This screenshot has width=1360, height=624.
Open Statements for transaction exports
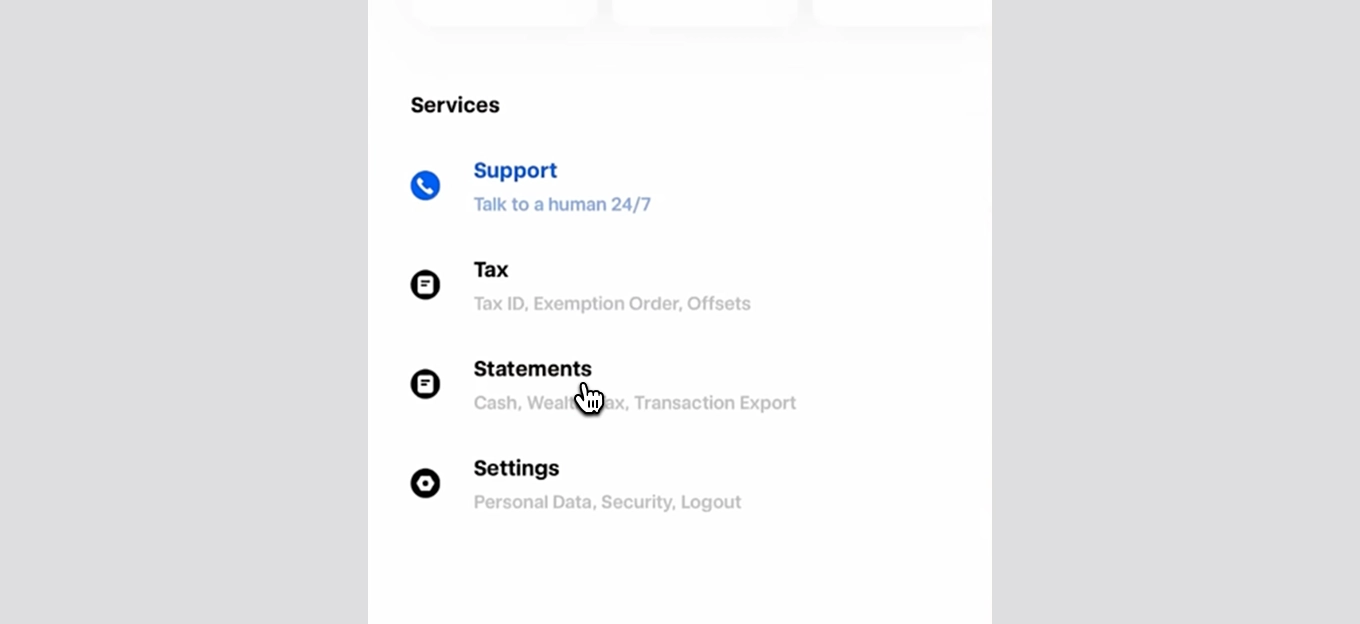click(532, 370)
